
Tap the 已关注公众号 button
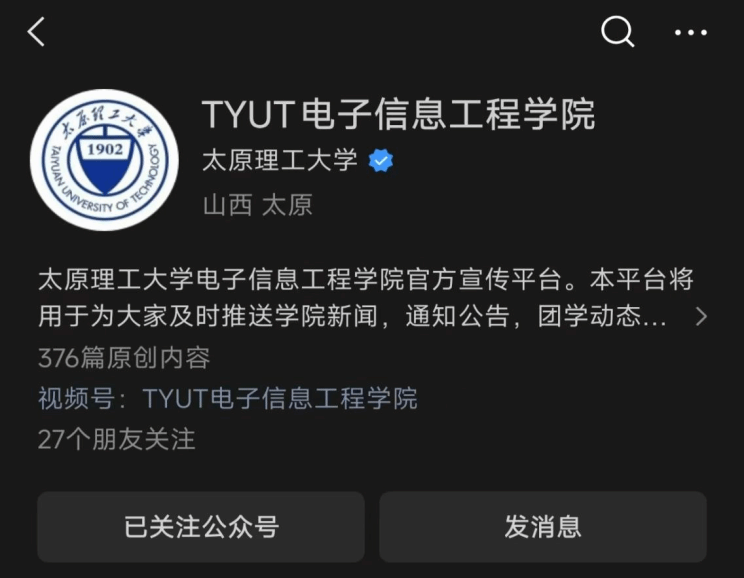[x=201, y=527]
